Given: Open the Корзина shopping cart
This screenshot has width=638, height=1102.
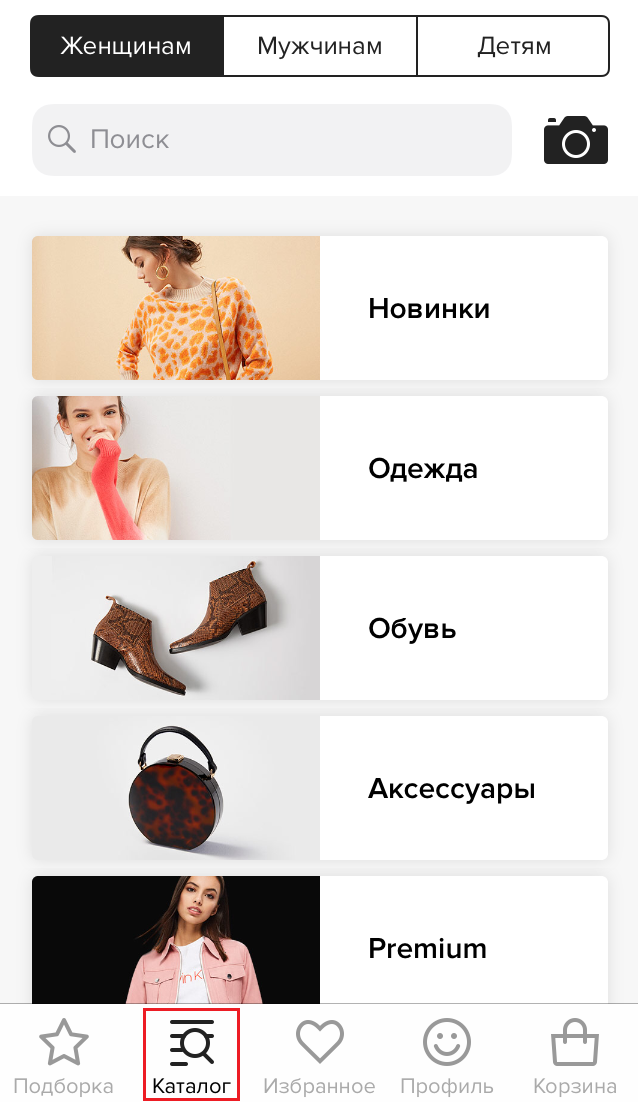Looking at the screenshot, I should [x=574, y=1055].
